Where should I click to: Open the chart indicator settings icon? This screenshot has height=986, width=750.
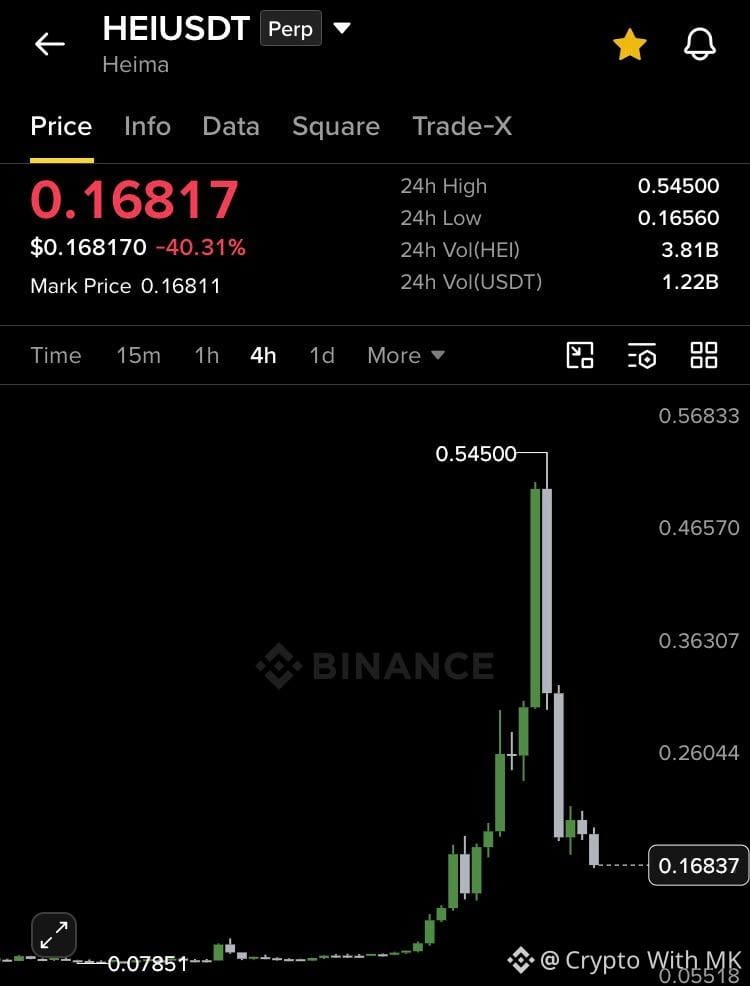coord(642,355)
